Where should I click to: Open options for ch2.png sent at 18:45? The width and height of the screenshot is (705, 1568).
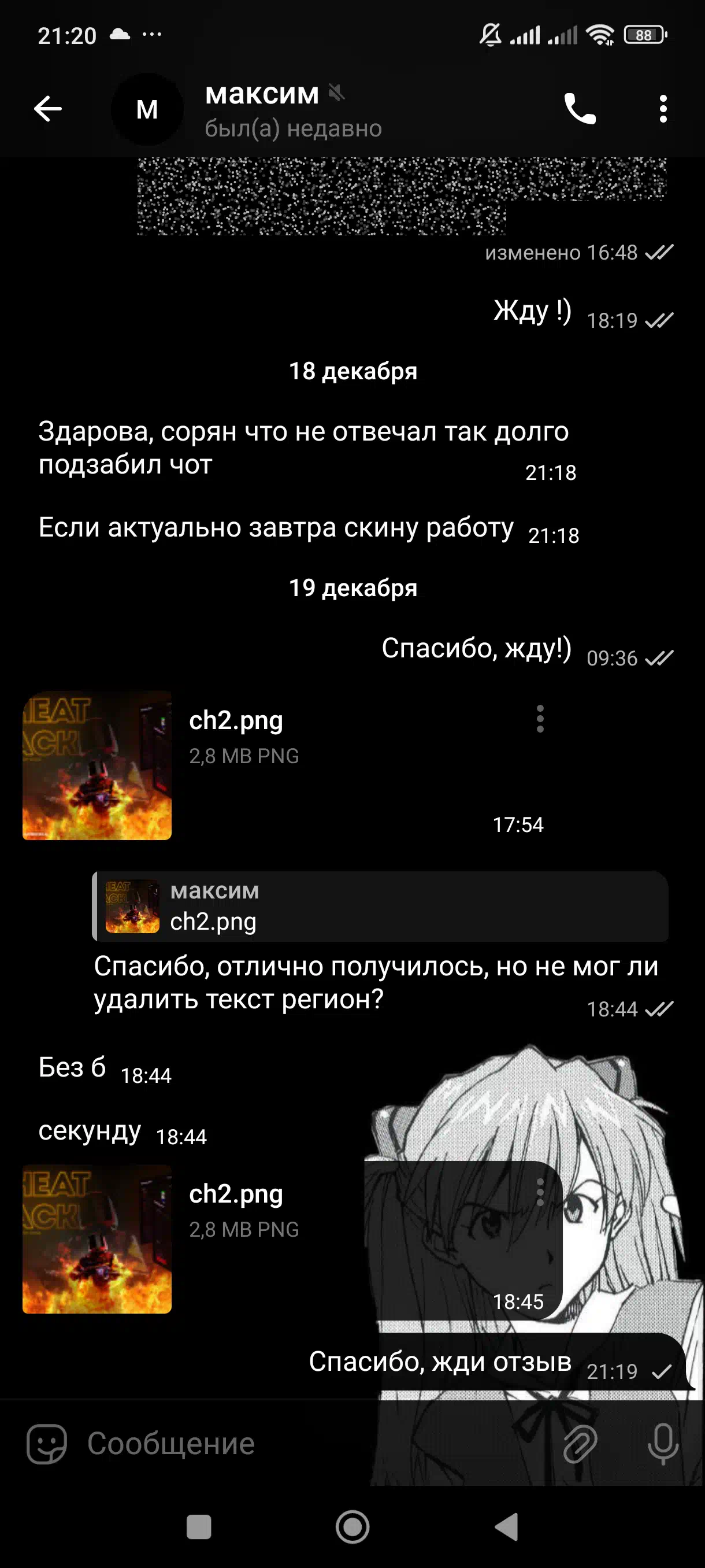click(540, 1192)
